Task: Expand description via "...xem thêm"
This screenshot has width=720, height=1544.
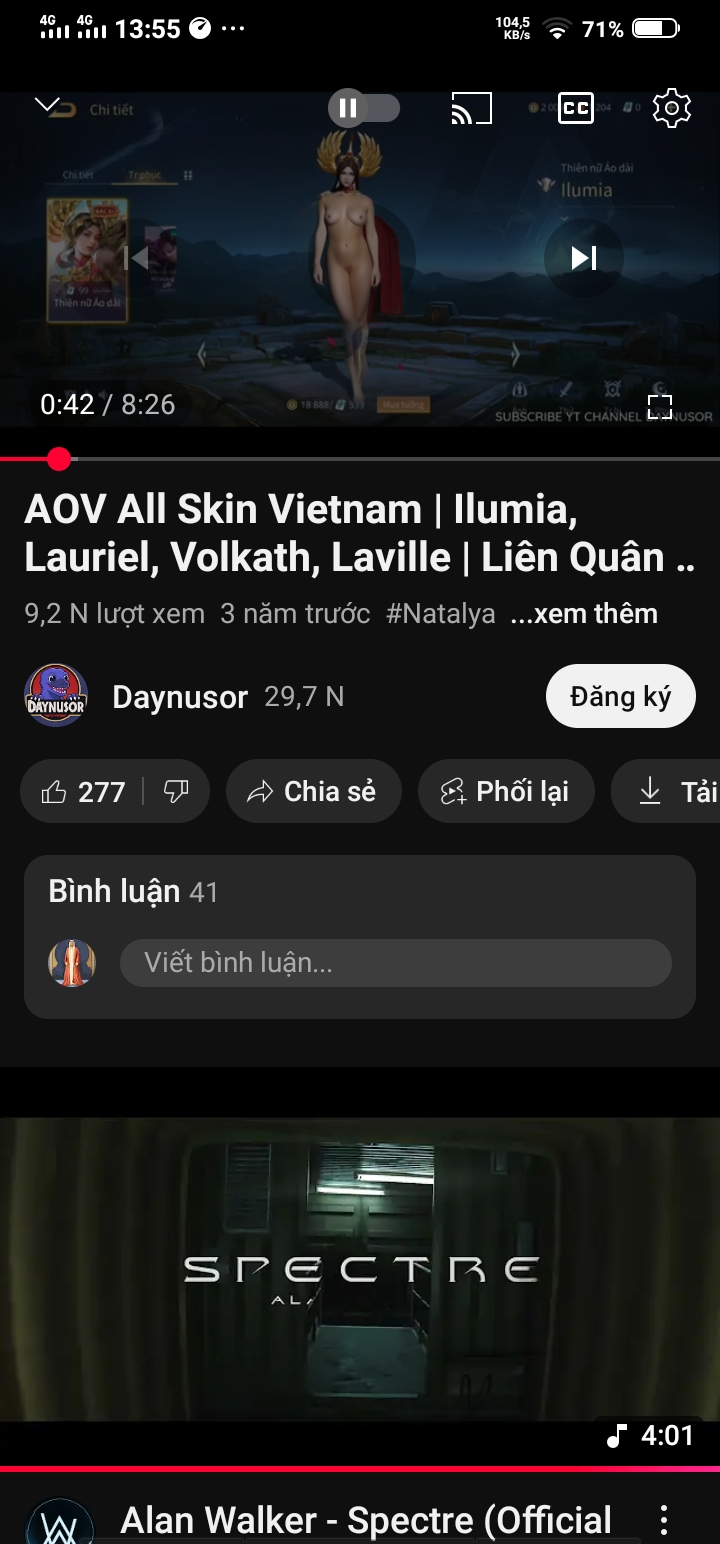Action: tap(584, 613)
